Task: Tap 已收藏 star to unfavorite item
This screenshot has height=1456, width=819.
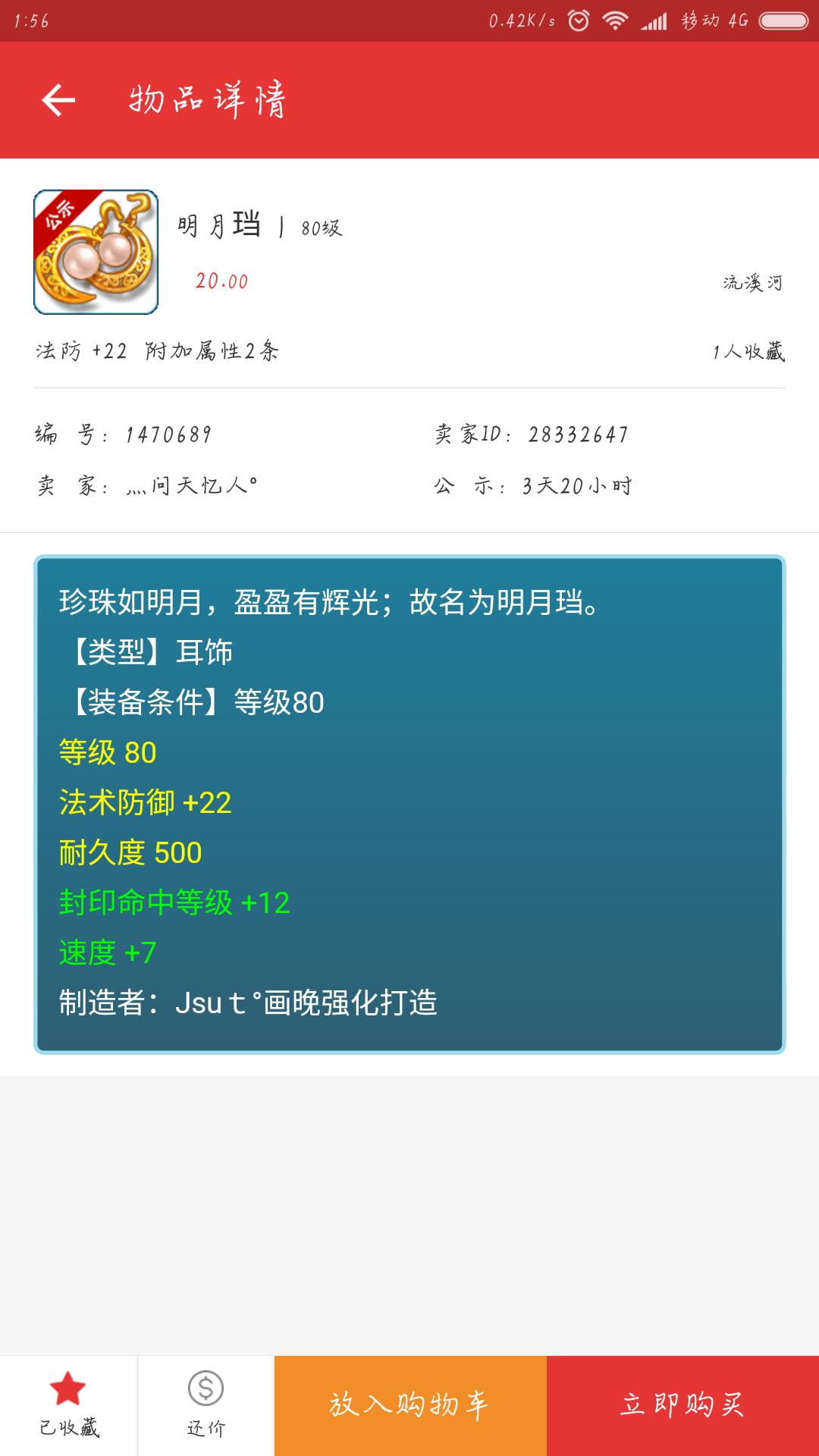Action: click(x=68, y=1404)
